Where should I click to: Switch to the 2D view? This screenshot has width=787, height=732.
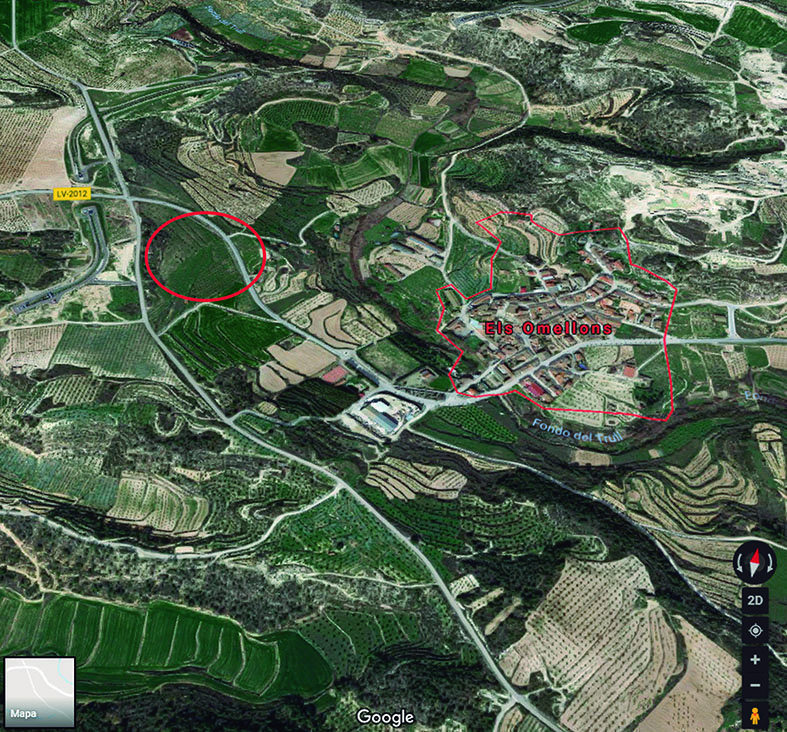pyautogui.click(x=755, y=602)
